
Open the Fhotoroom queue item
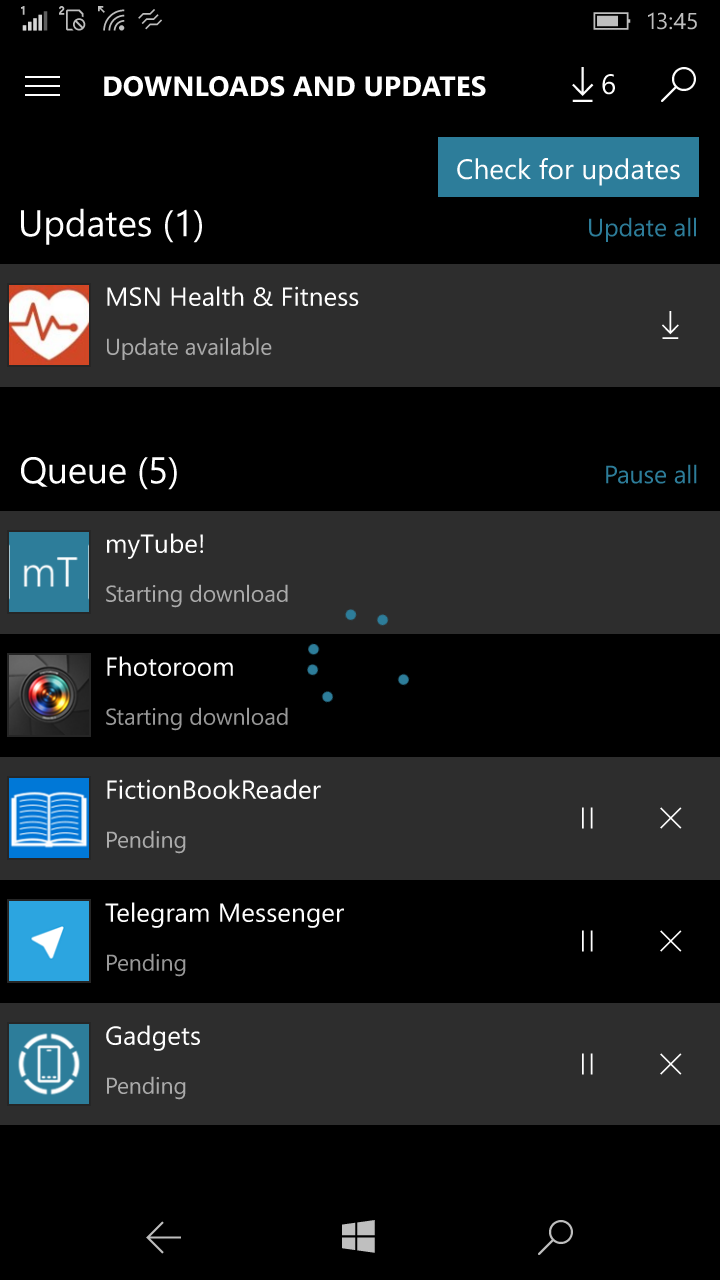360,695
